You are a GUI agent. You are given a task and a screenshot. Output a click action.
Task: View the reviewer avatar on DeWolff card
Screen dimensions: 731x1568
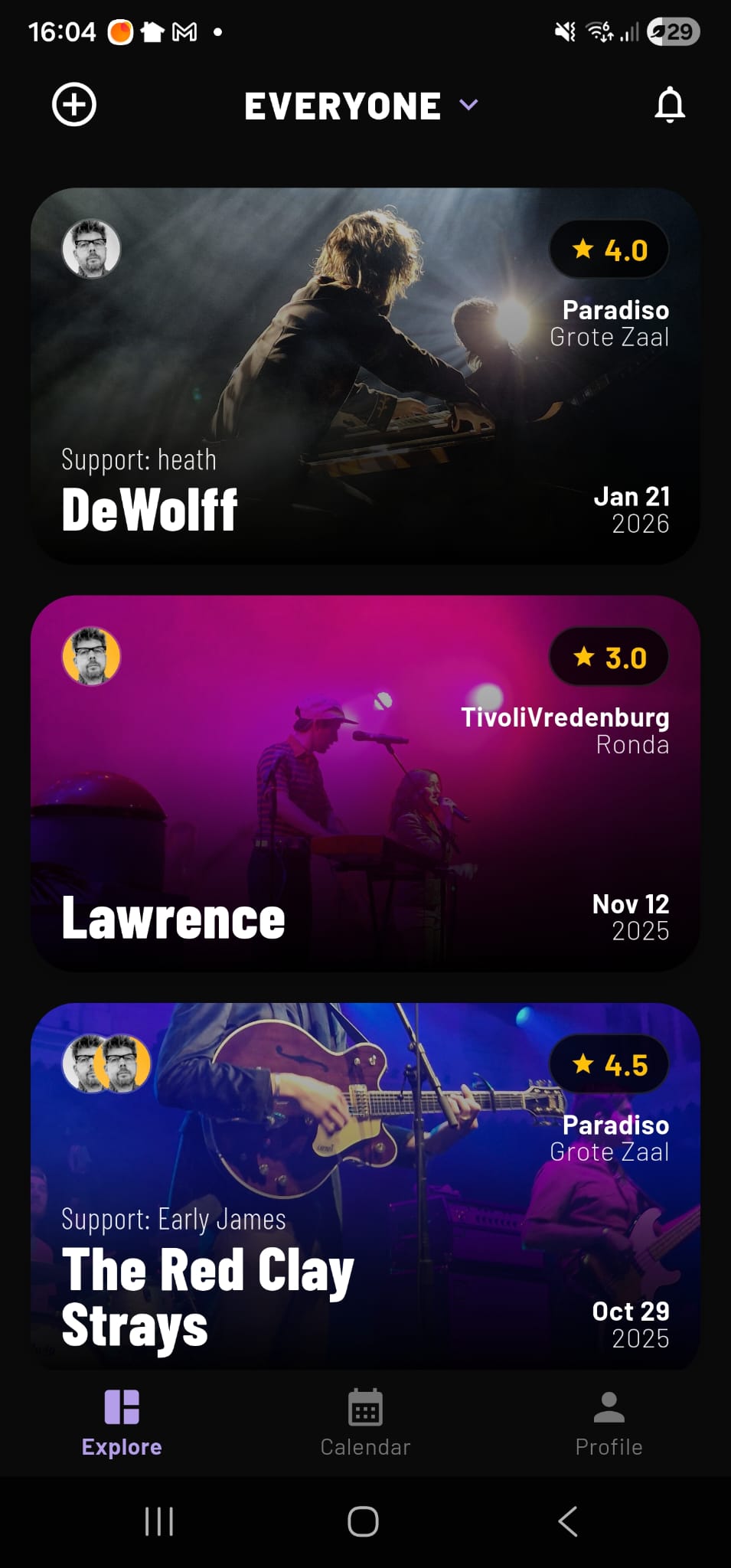[x=91, y=249]
